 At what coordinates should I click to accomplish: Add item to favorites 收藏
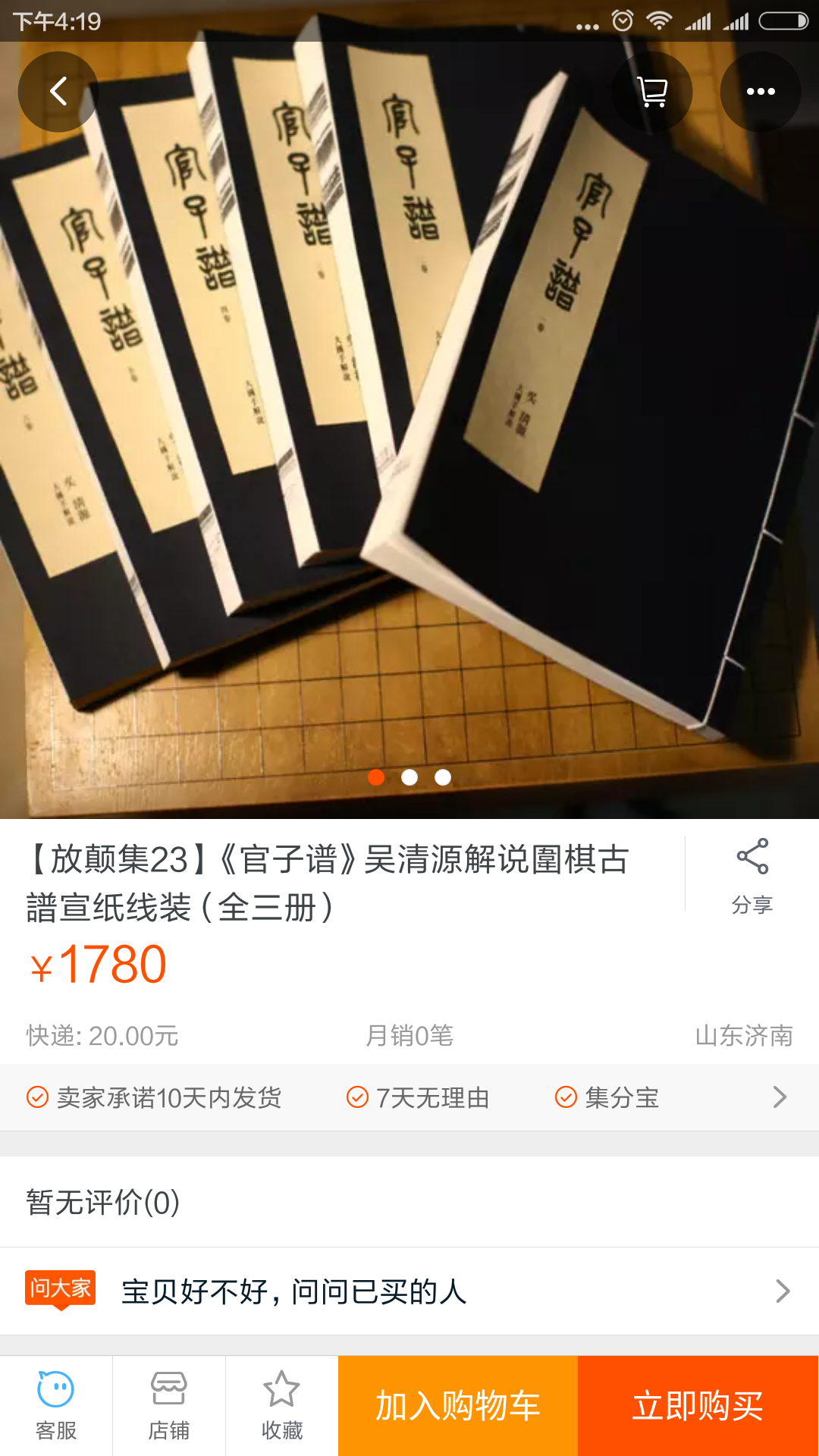point(281,1405)
